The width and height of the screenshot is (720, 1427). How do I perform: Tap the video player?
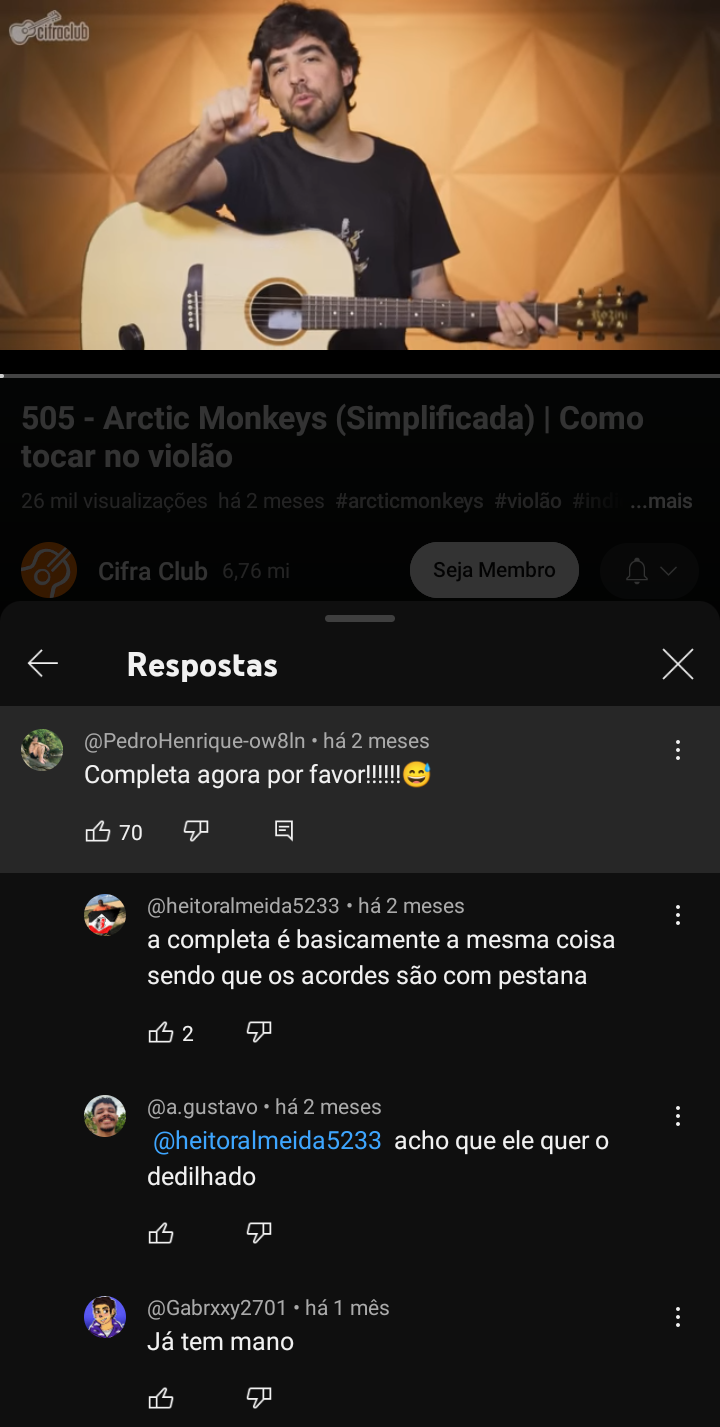[360, 175]
